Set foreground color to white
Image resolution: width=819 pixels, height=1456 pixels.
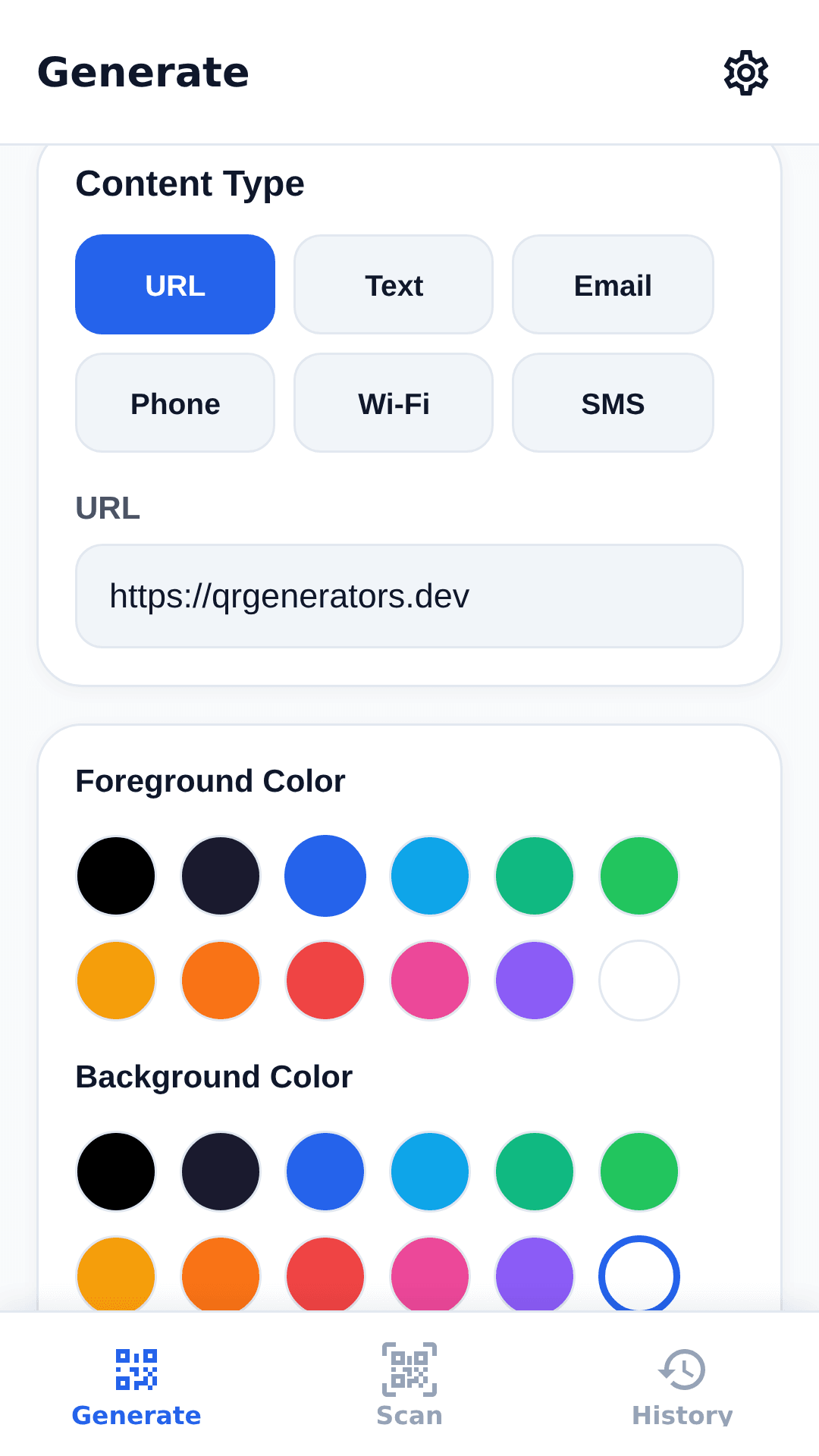point(639,981)
